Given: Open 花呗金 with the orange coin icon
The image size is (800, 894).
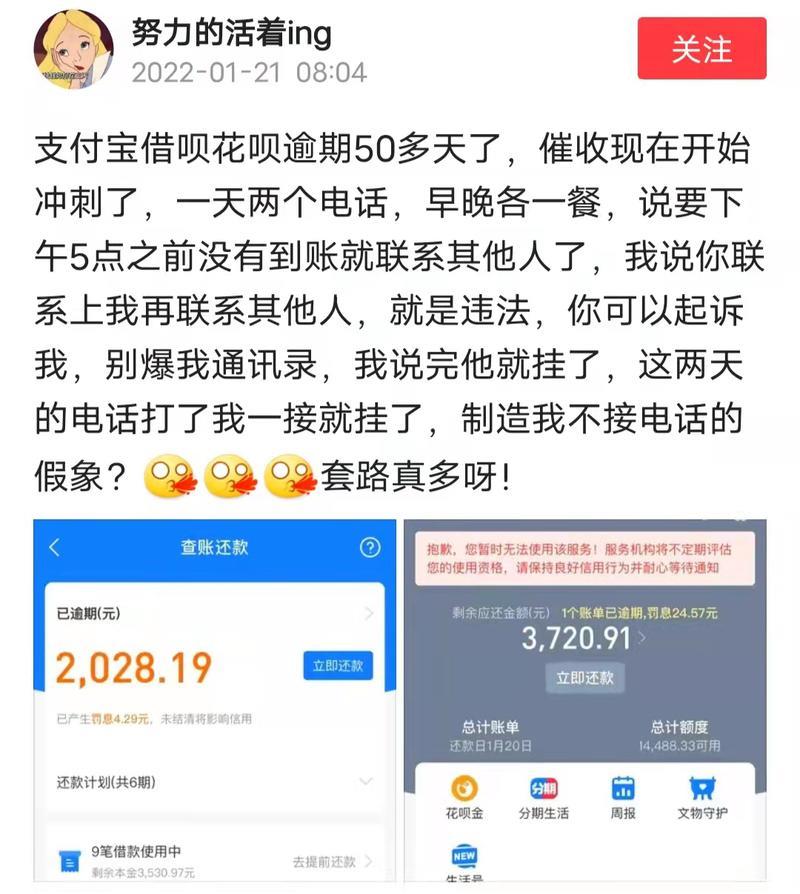Looking at the screenshot, I should [x=464, y=795].
